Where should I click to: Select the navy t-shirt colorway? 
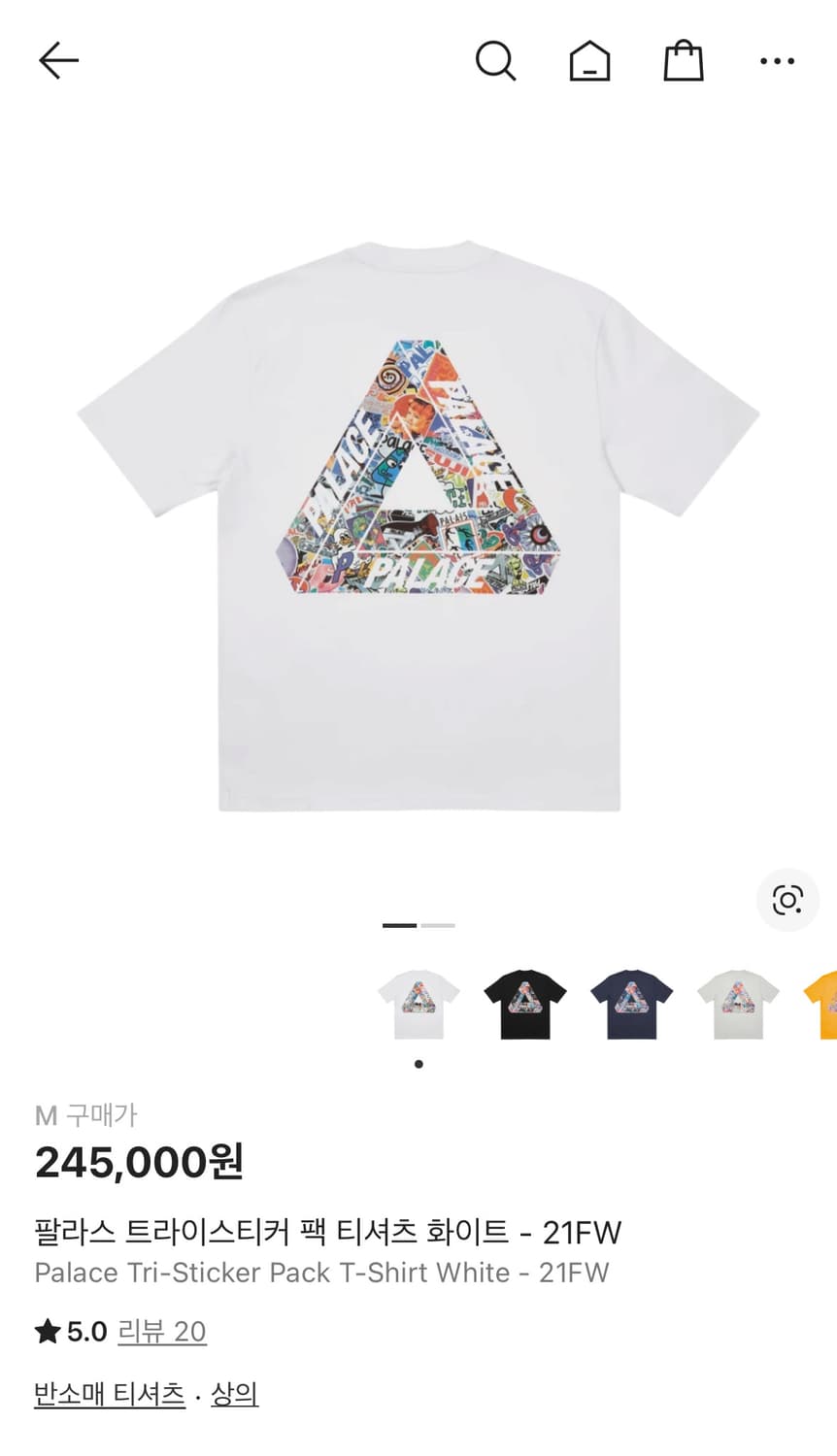pos(630,1005)
